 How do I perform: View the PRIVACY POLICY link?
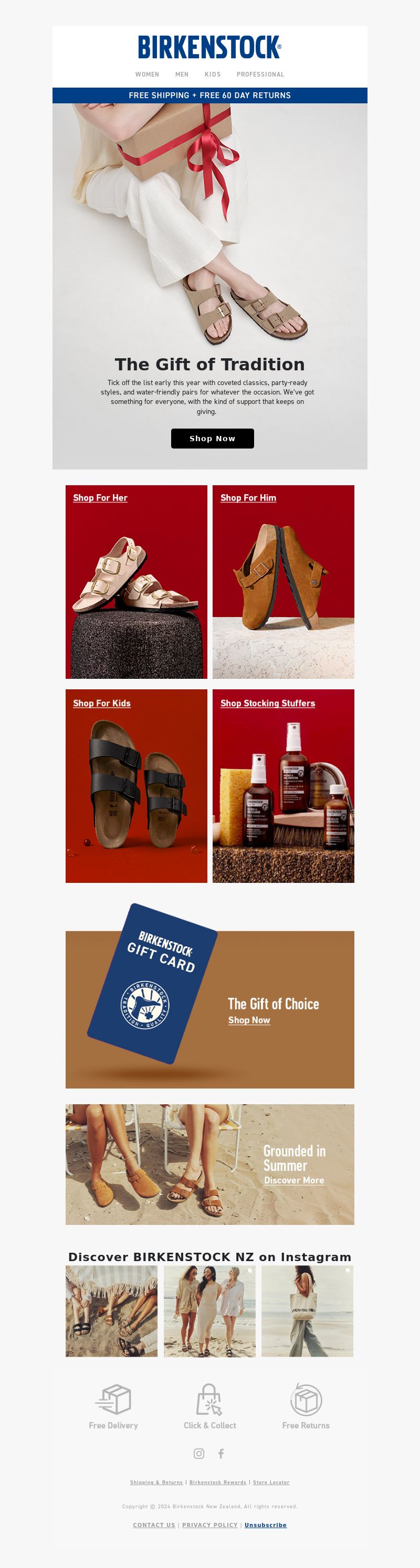[x=209, y=1525]
